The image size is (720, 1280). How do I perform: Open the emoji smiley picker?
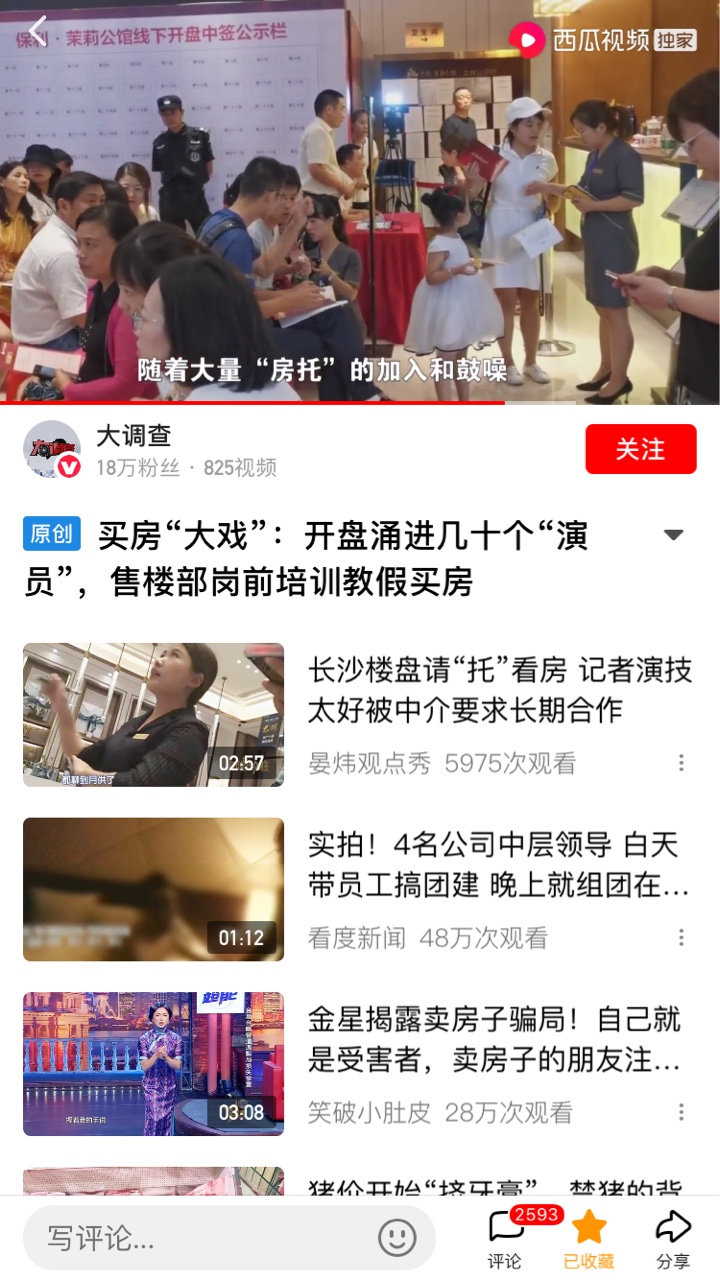tap(397, 1238)
